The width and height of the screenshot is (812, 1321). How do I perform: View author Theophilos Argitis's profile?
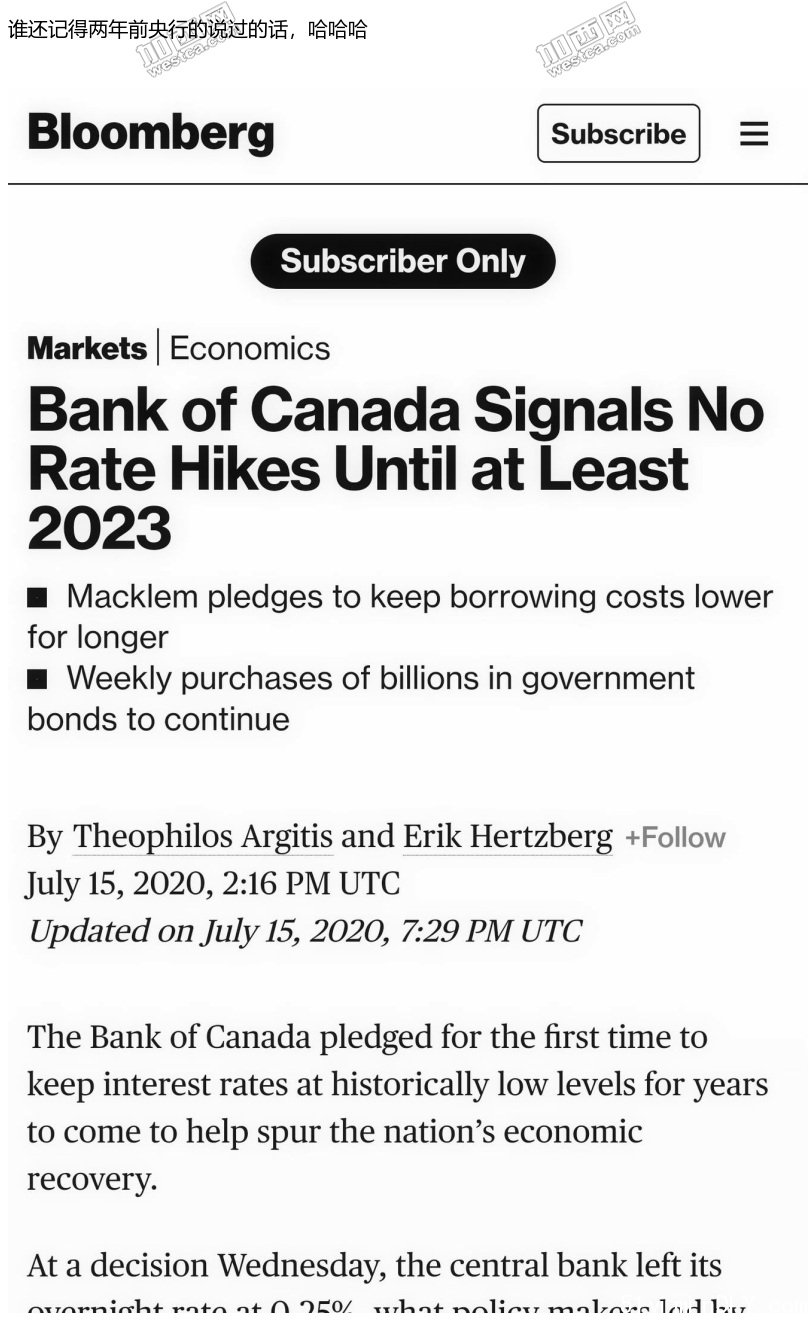(x=203, y=836)
